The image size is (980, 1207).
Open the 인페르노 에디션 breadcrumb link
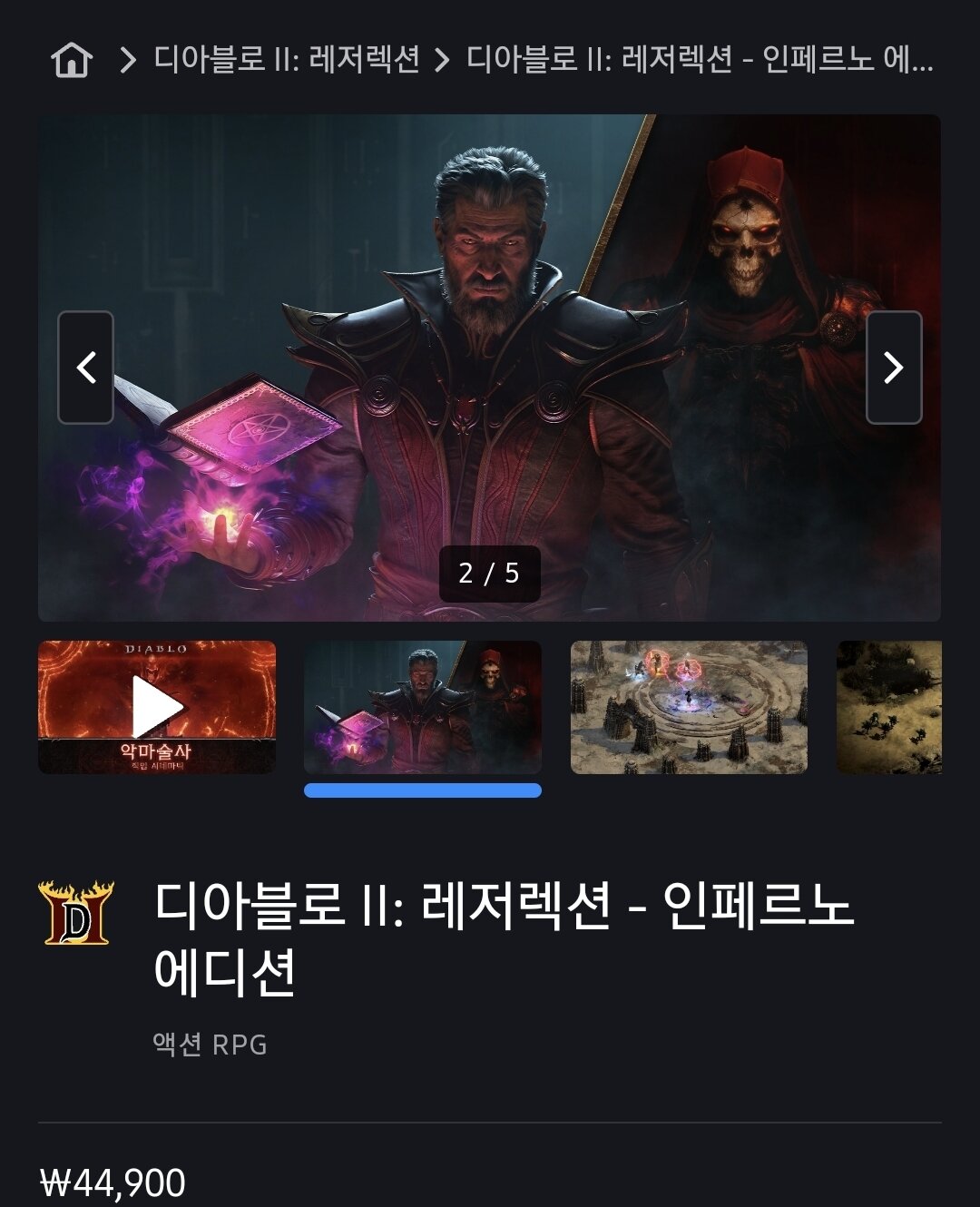(x=699, y=60)
